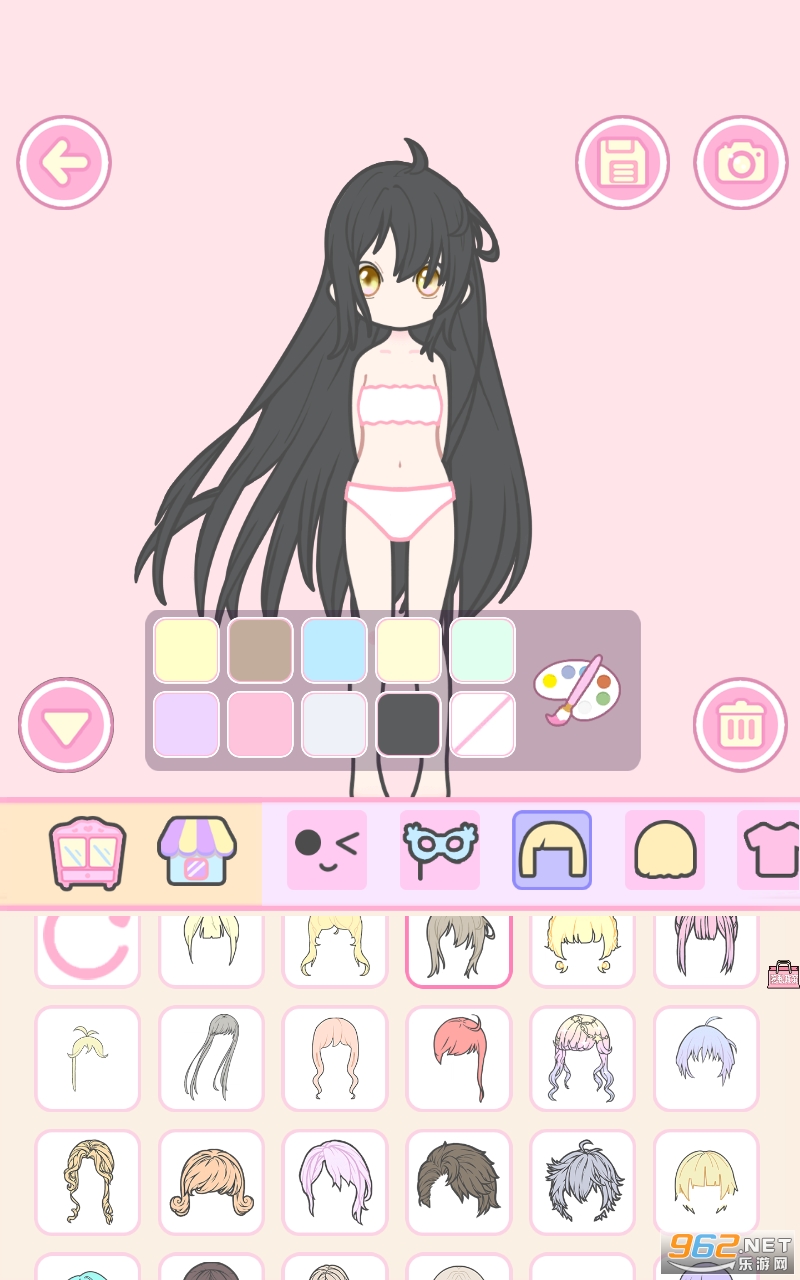This screenshot has height=1280, width=800.
Task: Switch to the back hair category
Action: coord(665,850)
